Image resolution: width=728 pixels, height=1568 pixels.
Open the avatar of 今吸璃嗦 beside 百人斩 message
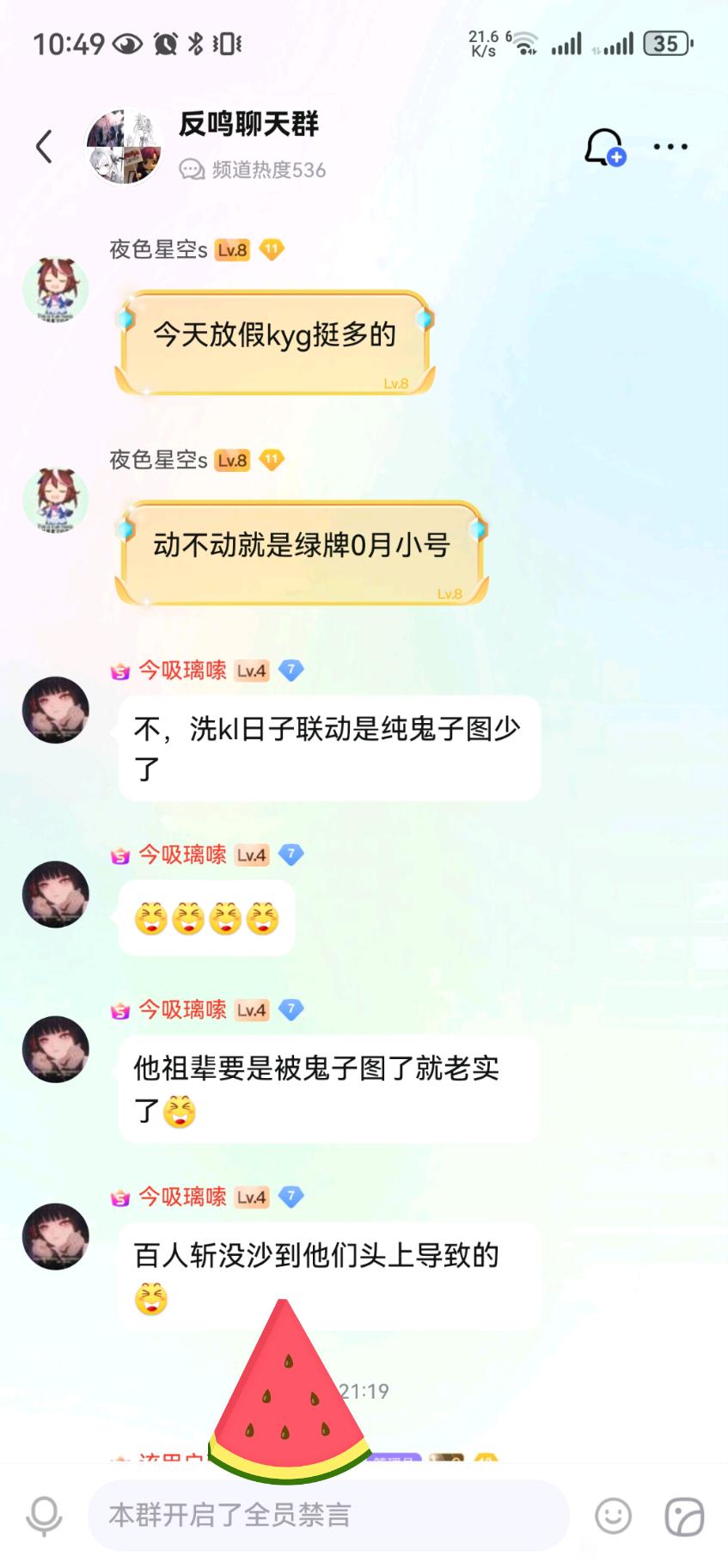pos(55,1236)
